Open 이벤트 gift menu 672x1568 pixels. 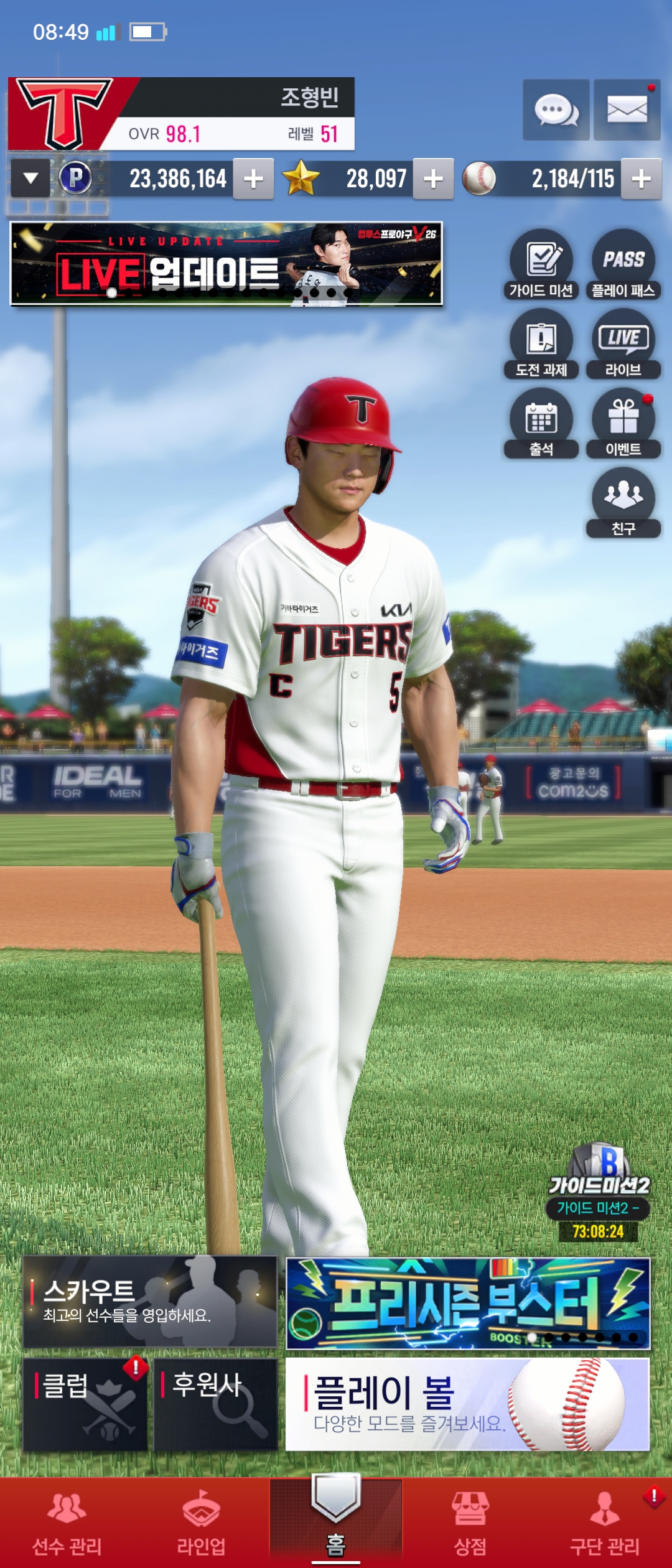click(623, 423)
